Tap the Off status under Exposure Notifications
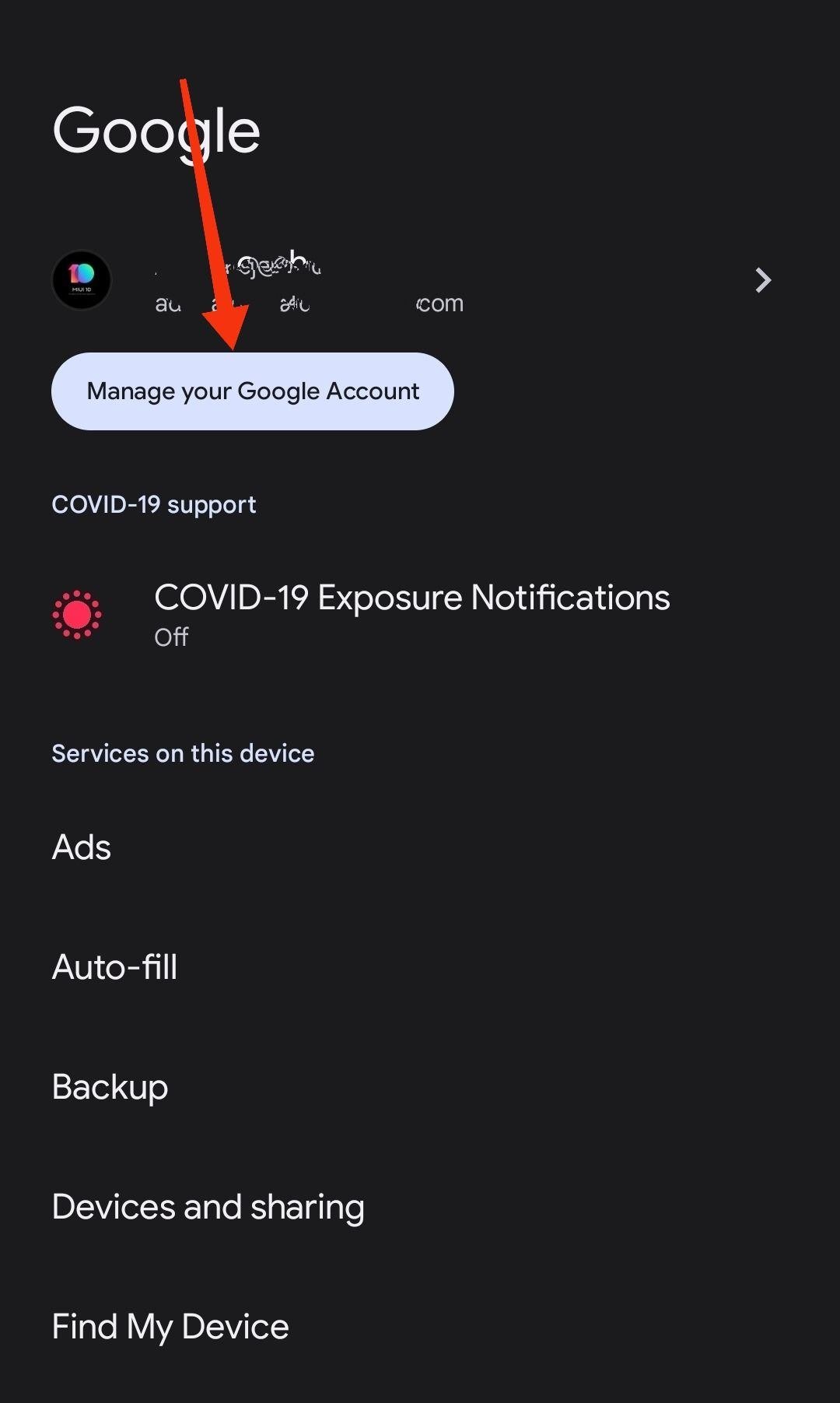840x1403 pixels. coord(170,637)
